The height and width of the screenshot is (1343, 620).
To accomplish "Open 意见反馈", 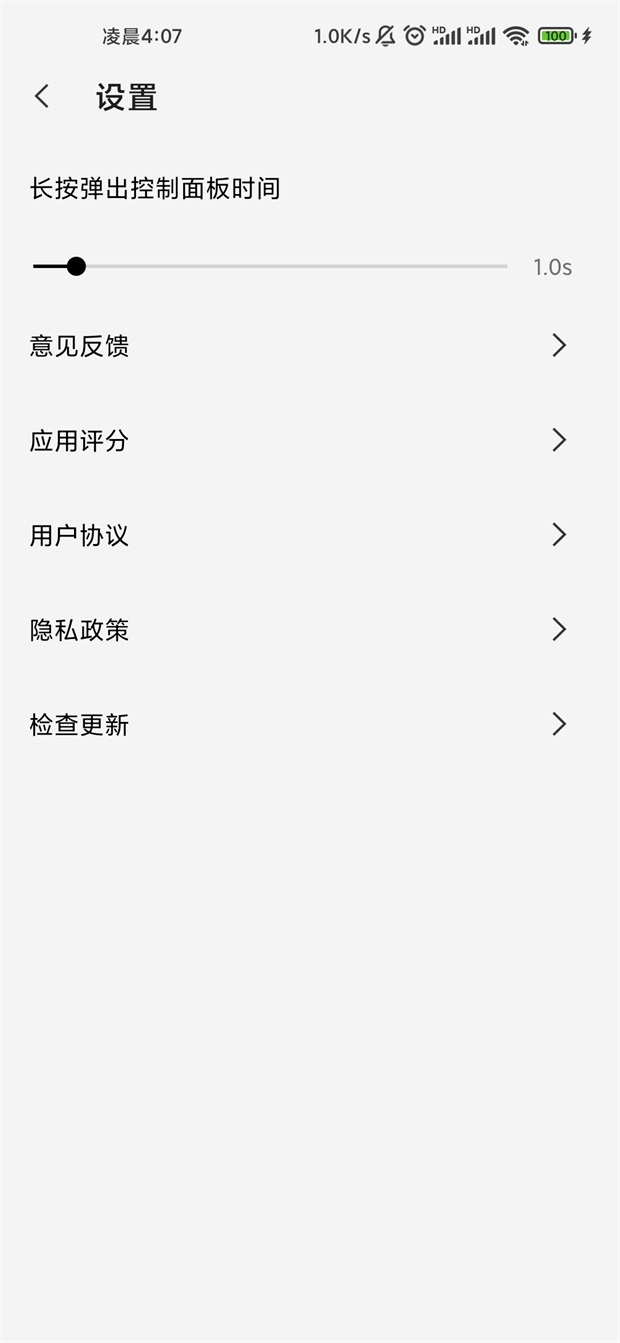I will [300, 346].
